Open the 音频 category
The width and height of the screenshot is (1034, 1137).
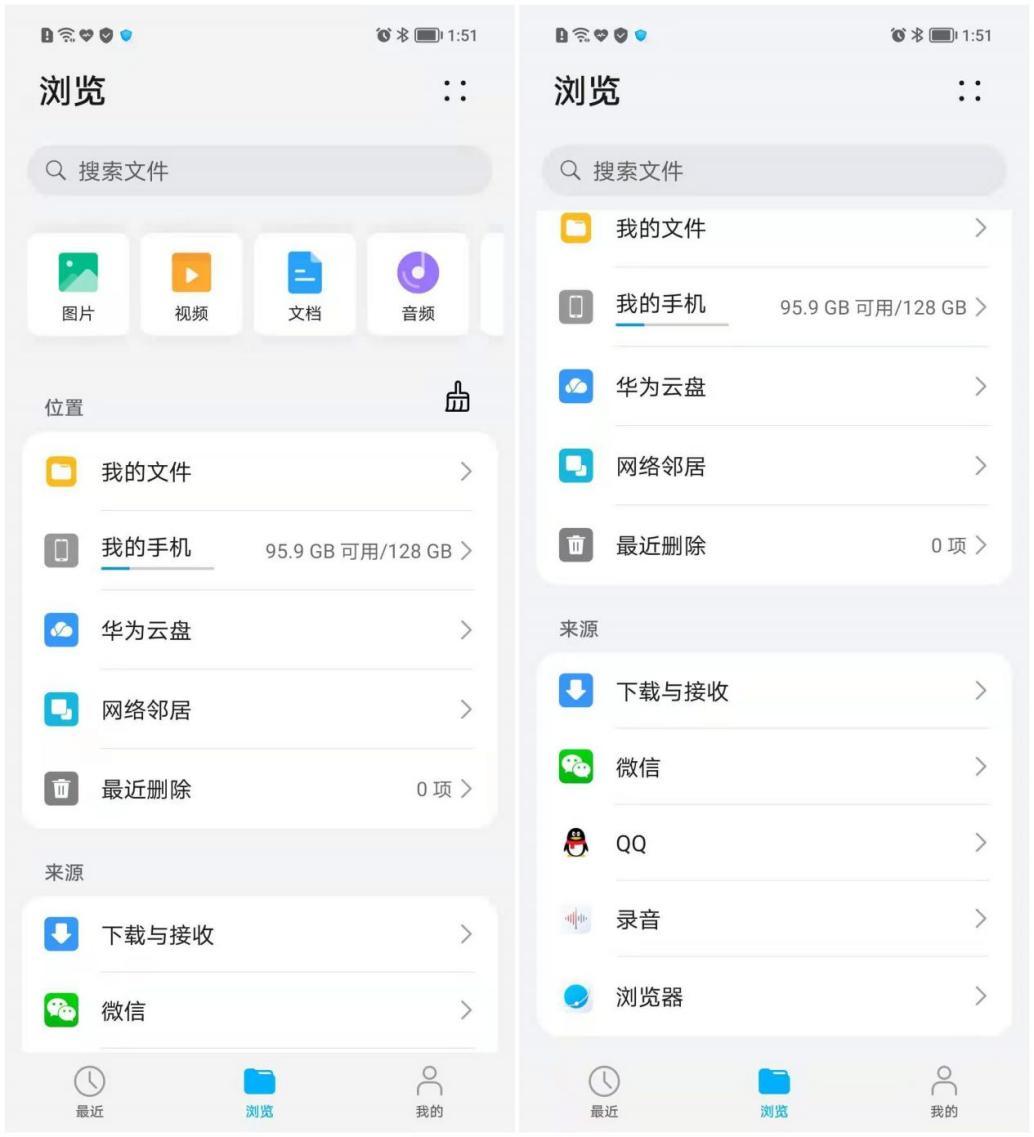(418, 284)
